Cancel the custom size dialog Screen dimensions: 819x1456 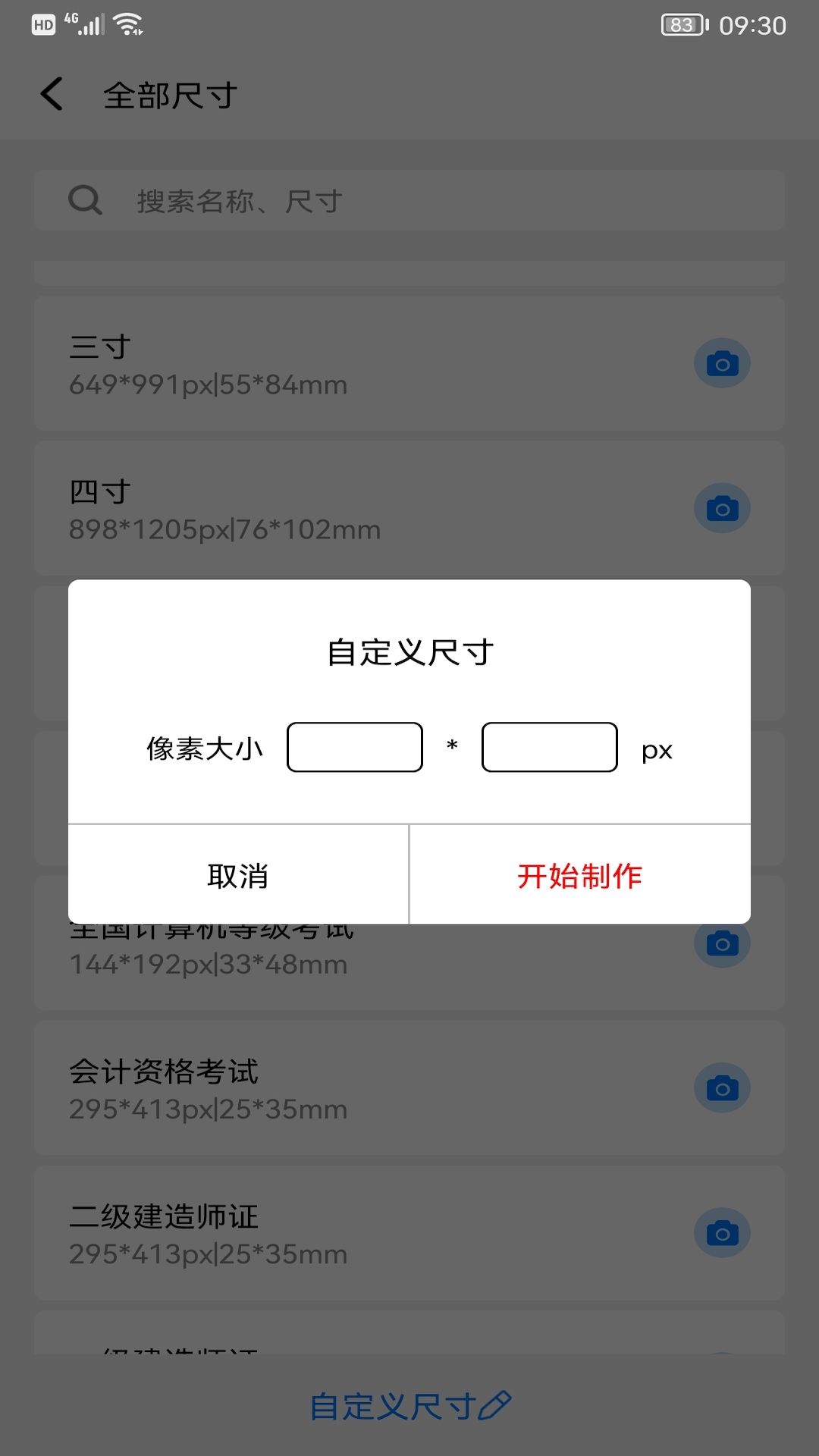(x=238, y=875)
